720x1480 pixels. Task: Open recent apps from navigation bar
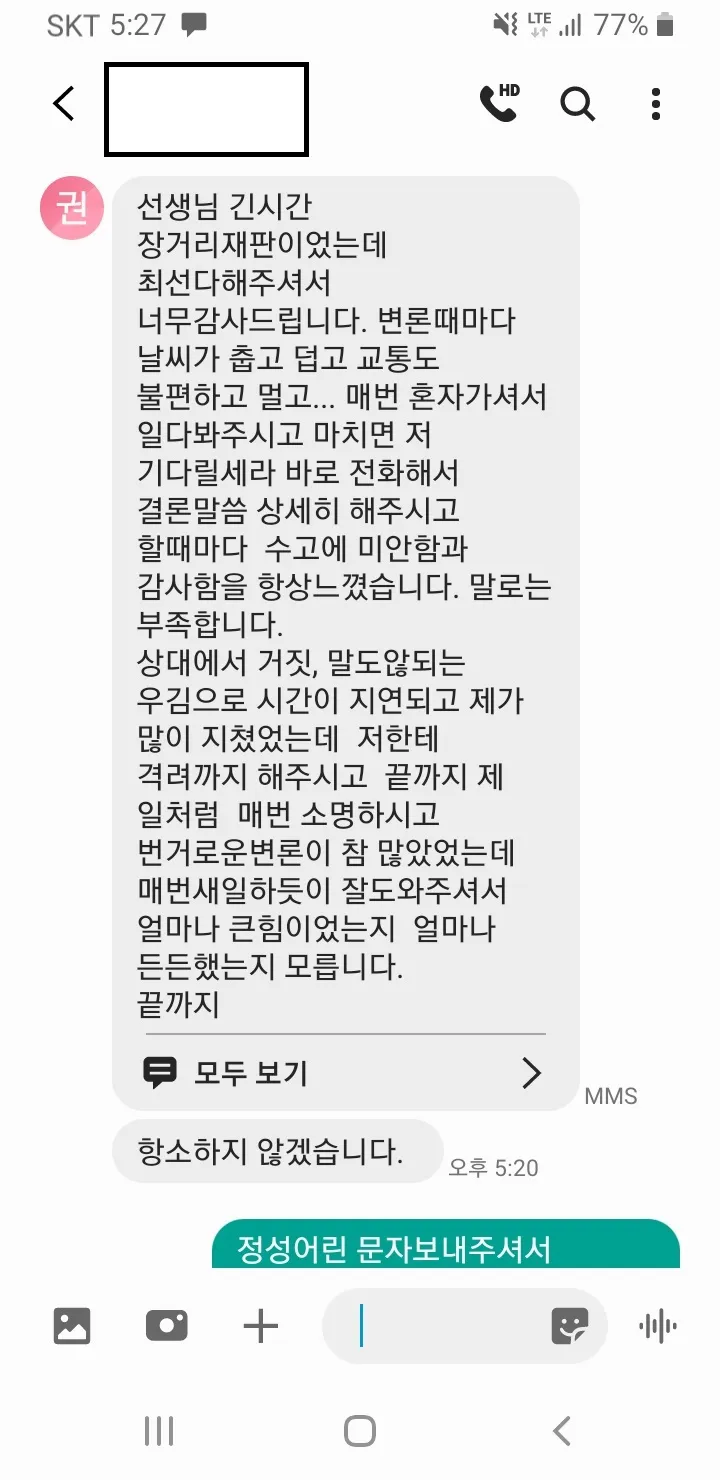click(x=158, y=1432)
